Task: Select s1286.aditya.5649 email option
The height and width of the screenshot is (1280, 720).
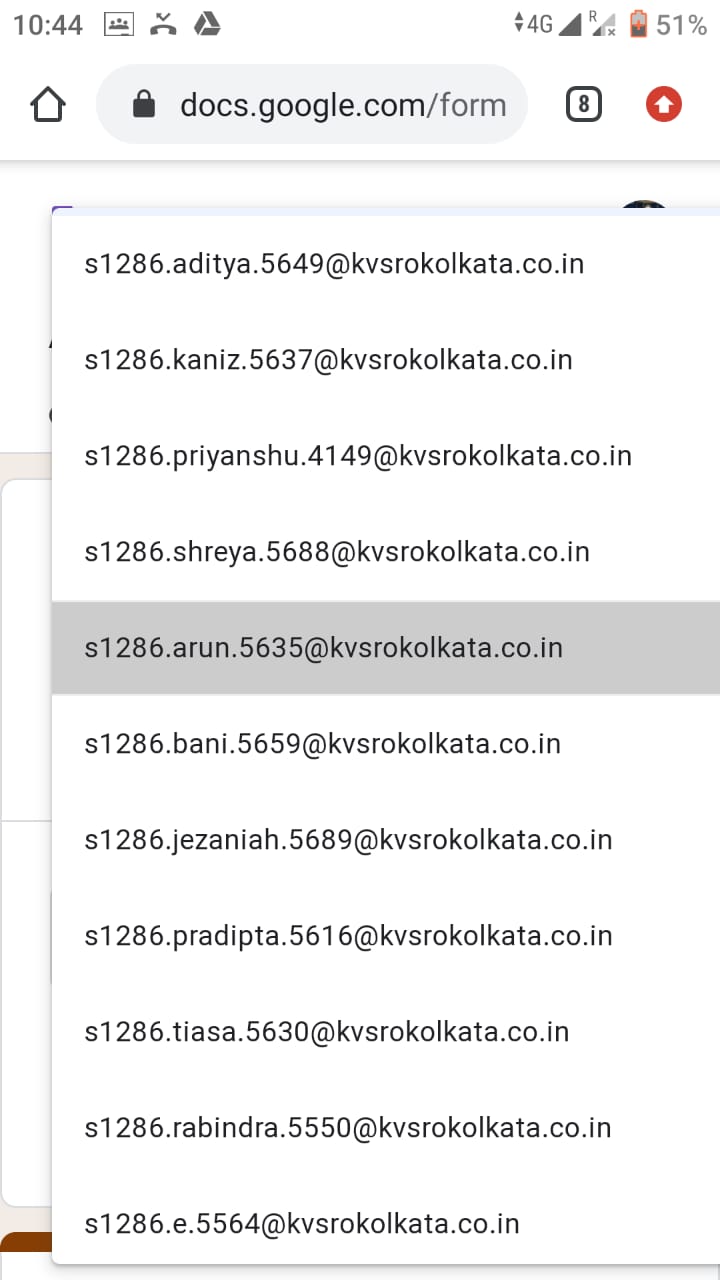Action: coord(386,264)
